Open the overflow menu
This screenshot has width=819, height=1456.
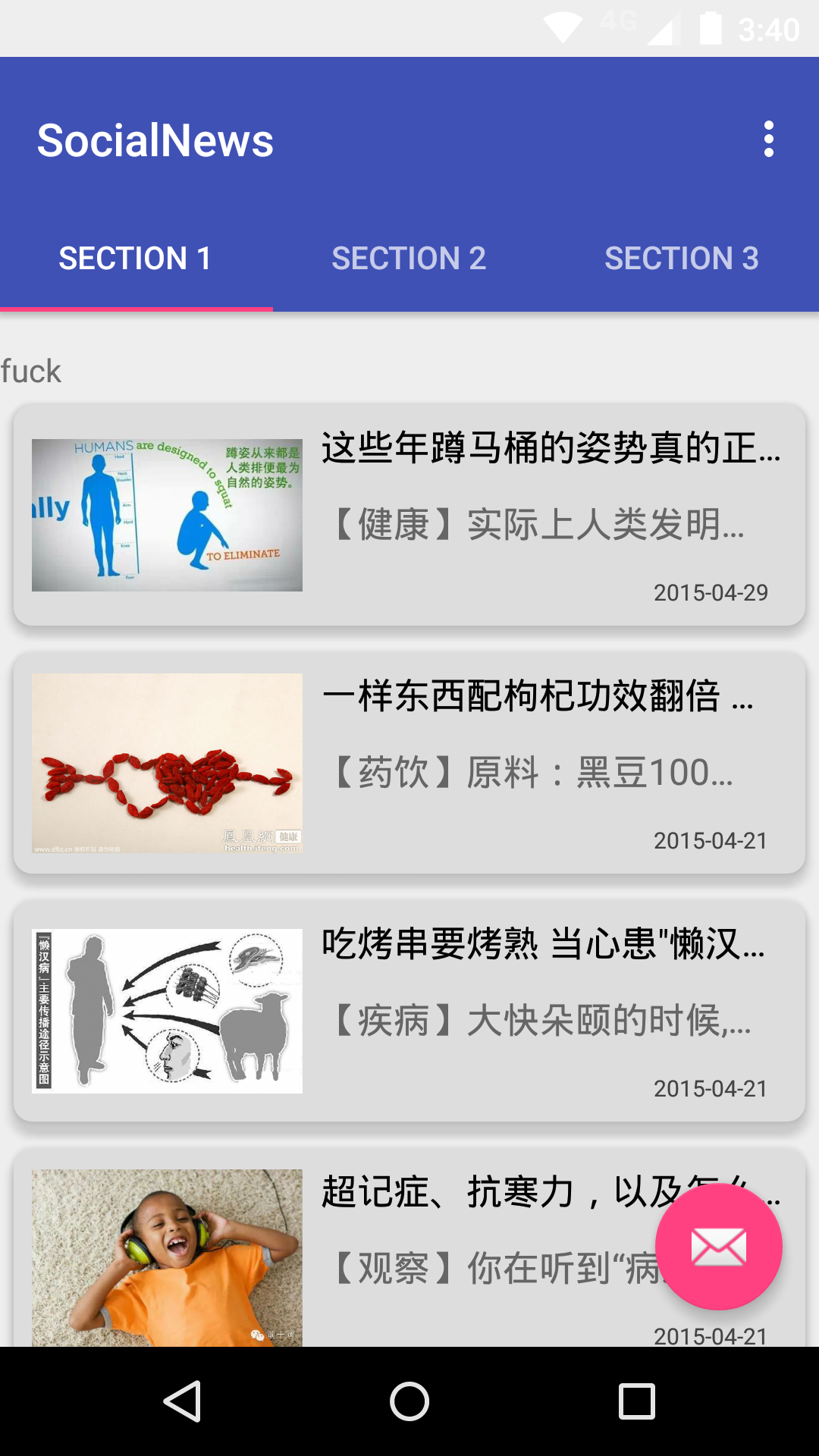coord(768,140)
